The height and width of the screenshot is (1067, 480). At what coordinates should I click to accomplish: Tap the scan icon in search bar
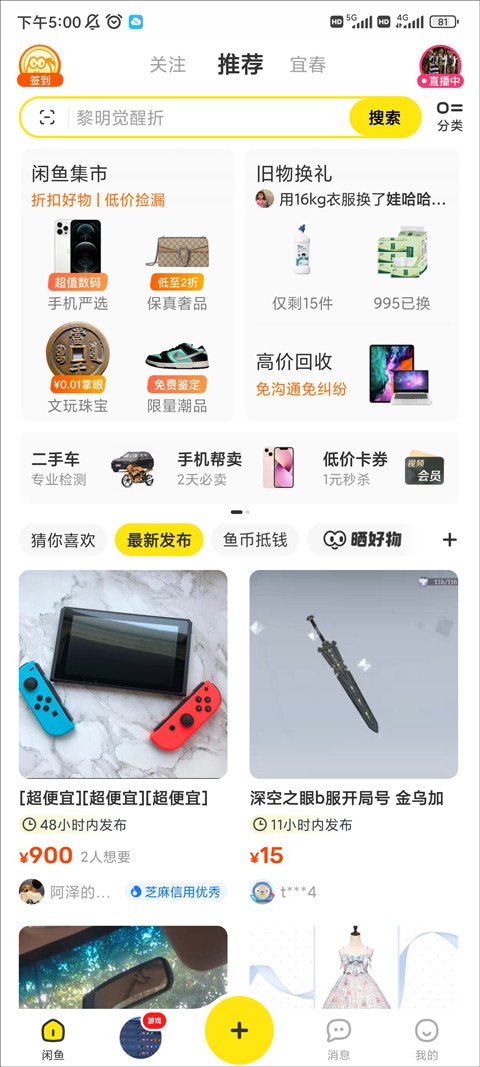pos(46,118)
